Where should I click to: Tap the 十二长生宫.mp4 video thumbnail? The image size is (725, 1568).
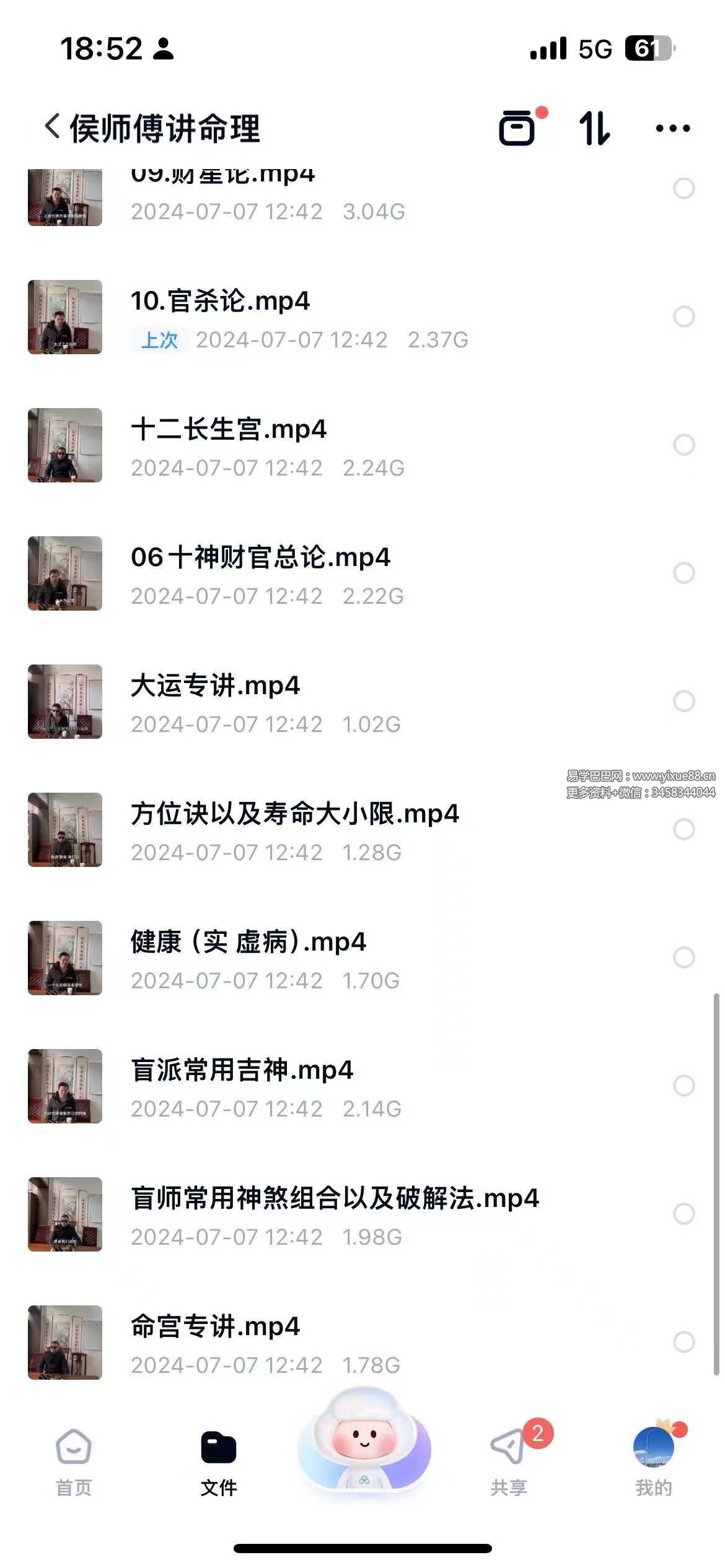(65, 445)
